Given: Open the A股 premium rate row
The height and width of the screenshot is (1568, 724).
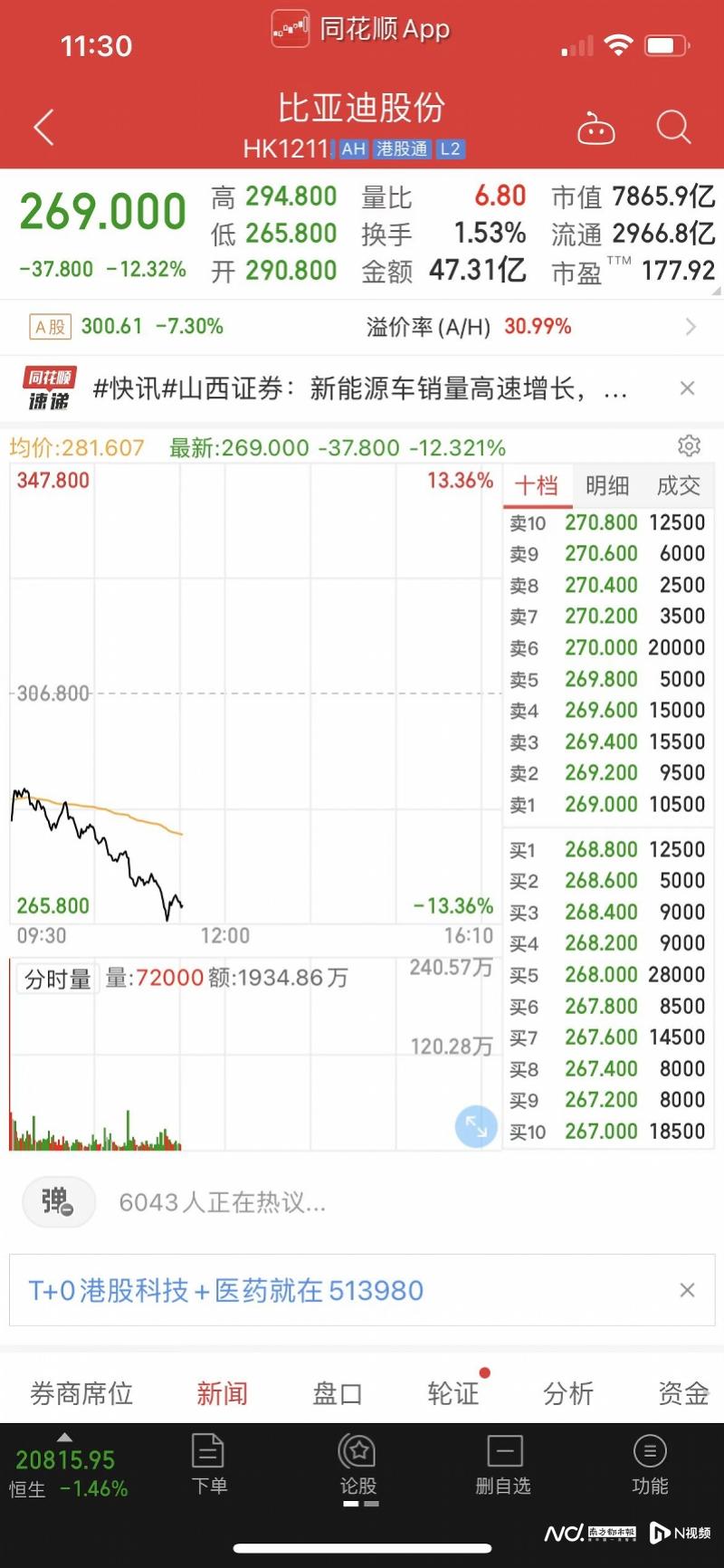Looking at the screenshot, I should 362,327.
